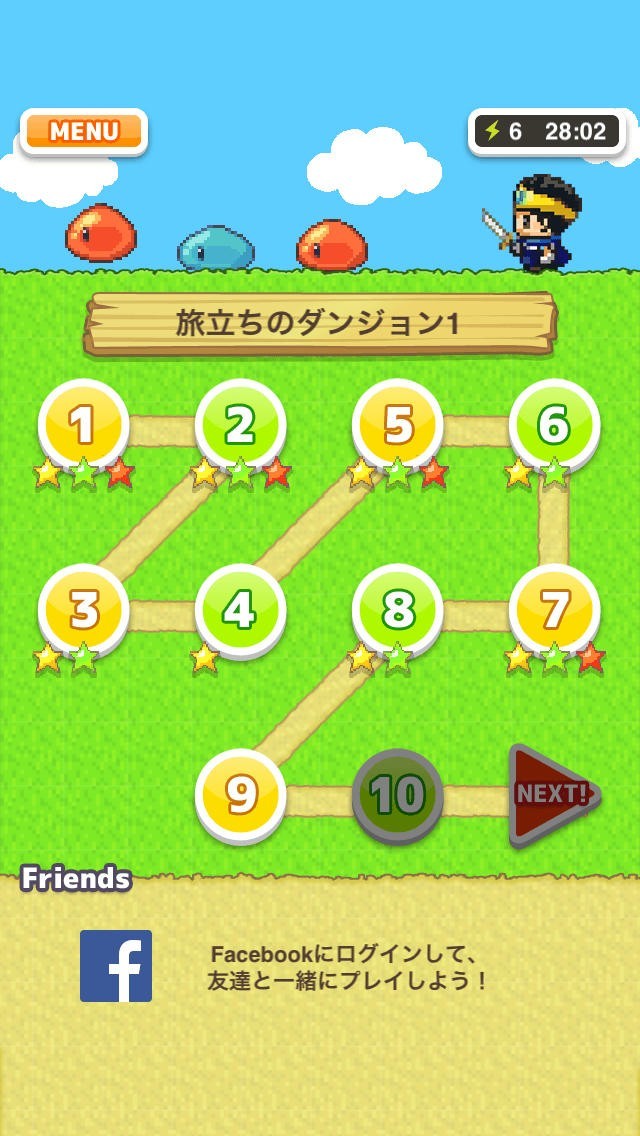Choose stage 4
Viewport: 640px width, 1136px height.
point(240,609)
